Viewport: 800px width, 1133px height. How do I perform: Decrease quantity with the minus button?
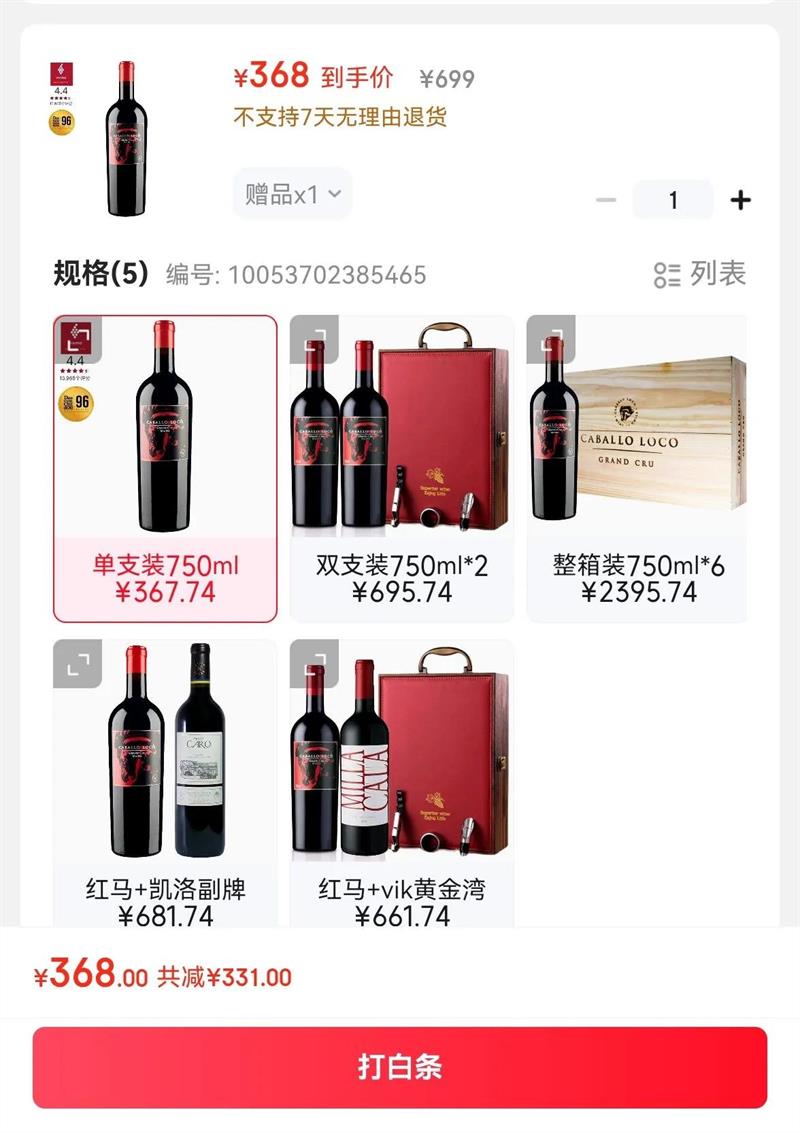tap(606, 199)
